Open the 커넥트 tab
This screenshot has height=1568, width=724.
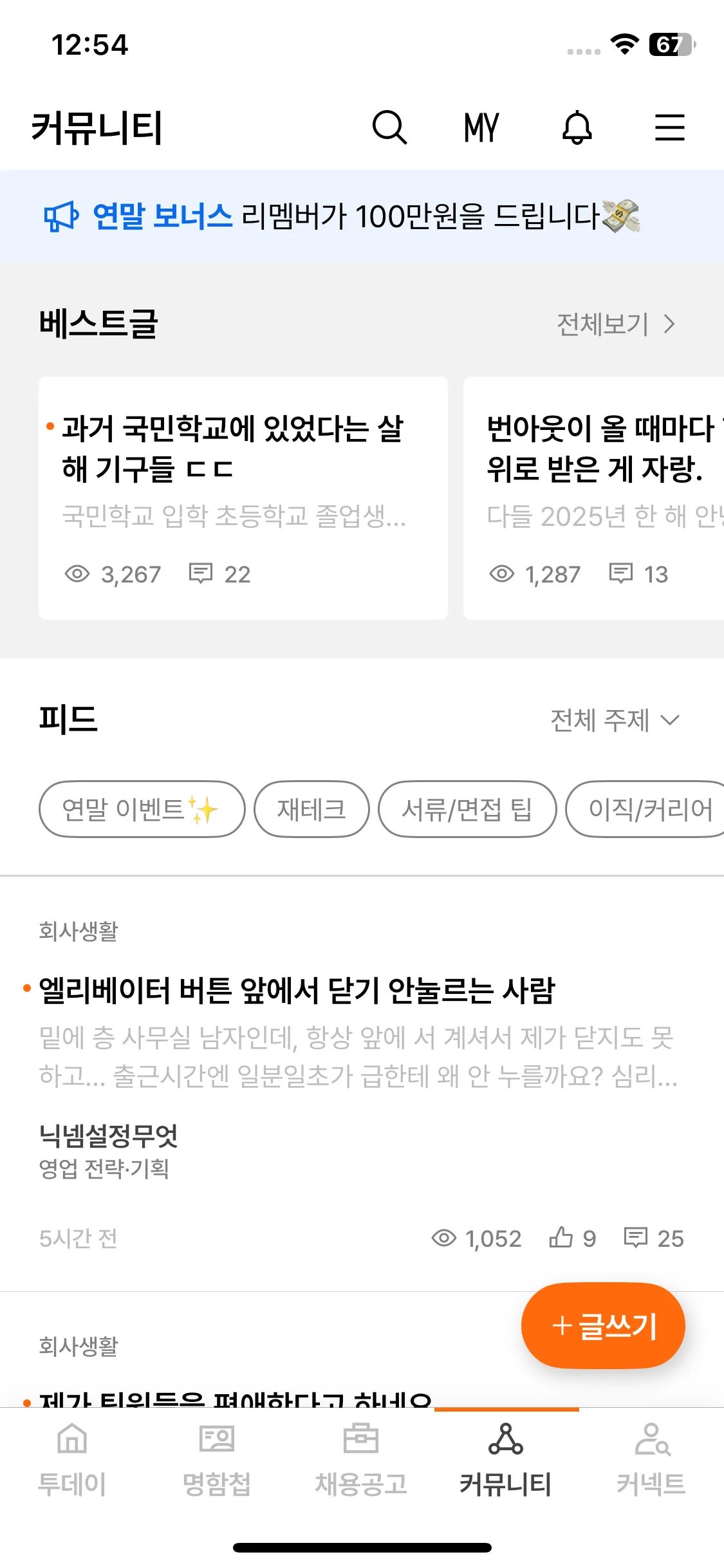651,1460
